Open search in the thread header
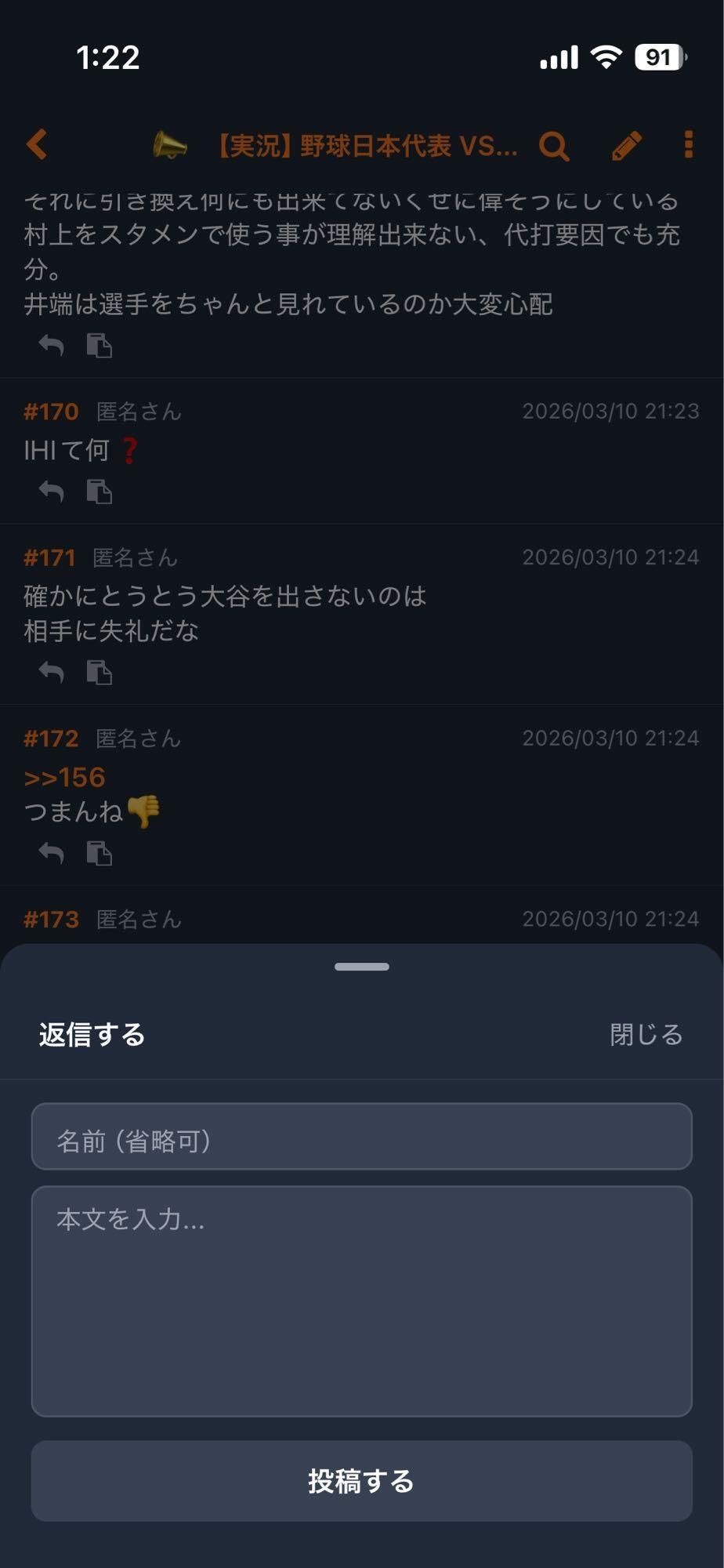724x1568 pixels. pyautogui.click(x=553, y=146)
